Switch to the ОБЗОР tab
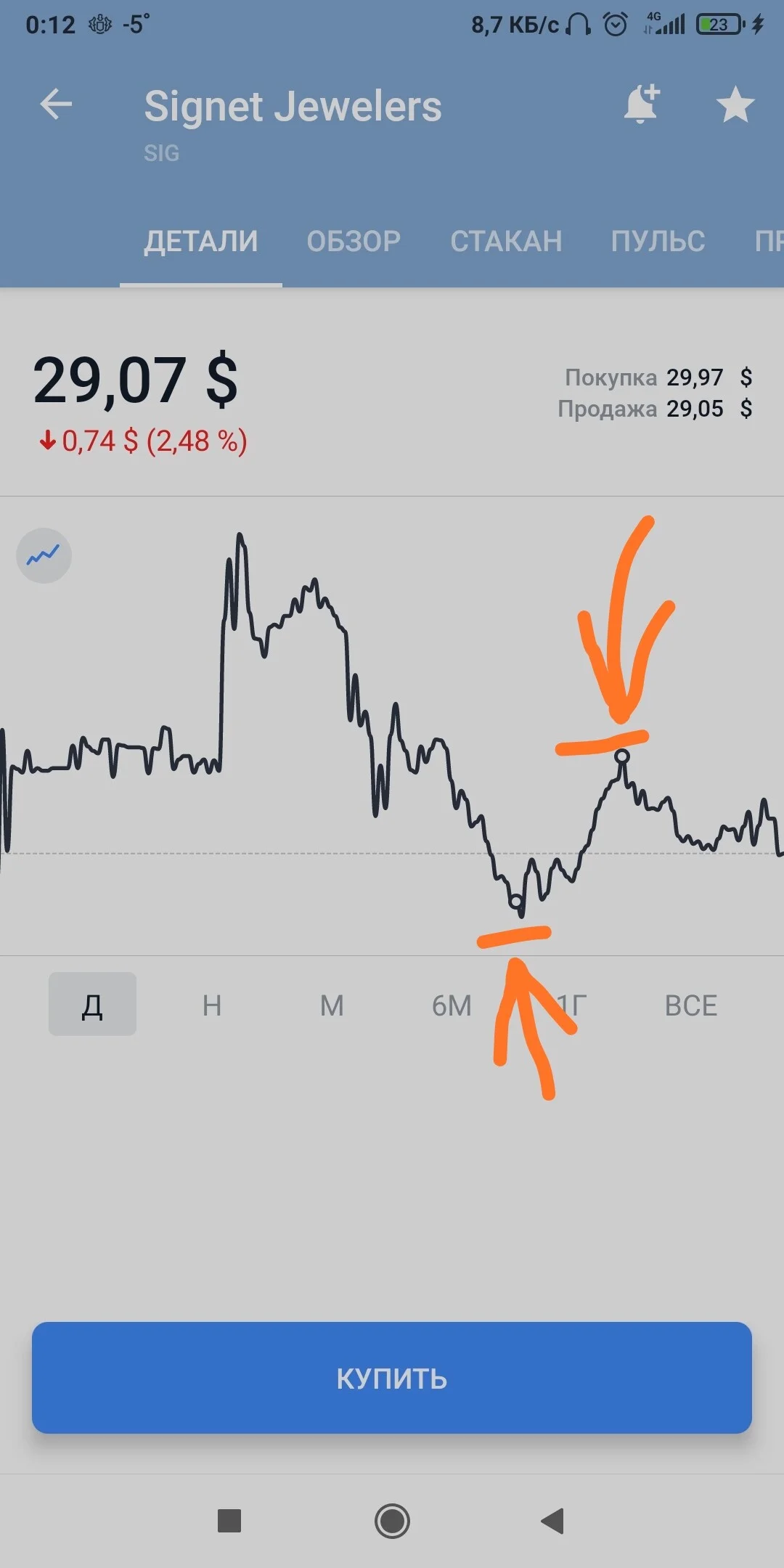The width and height of the screenshot is (784, 1568). [354, 241]
